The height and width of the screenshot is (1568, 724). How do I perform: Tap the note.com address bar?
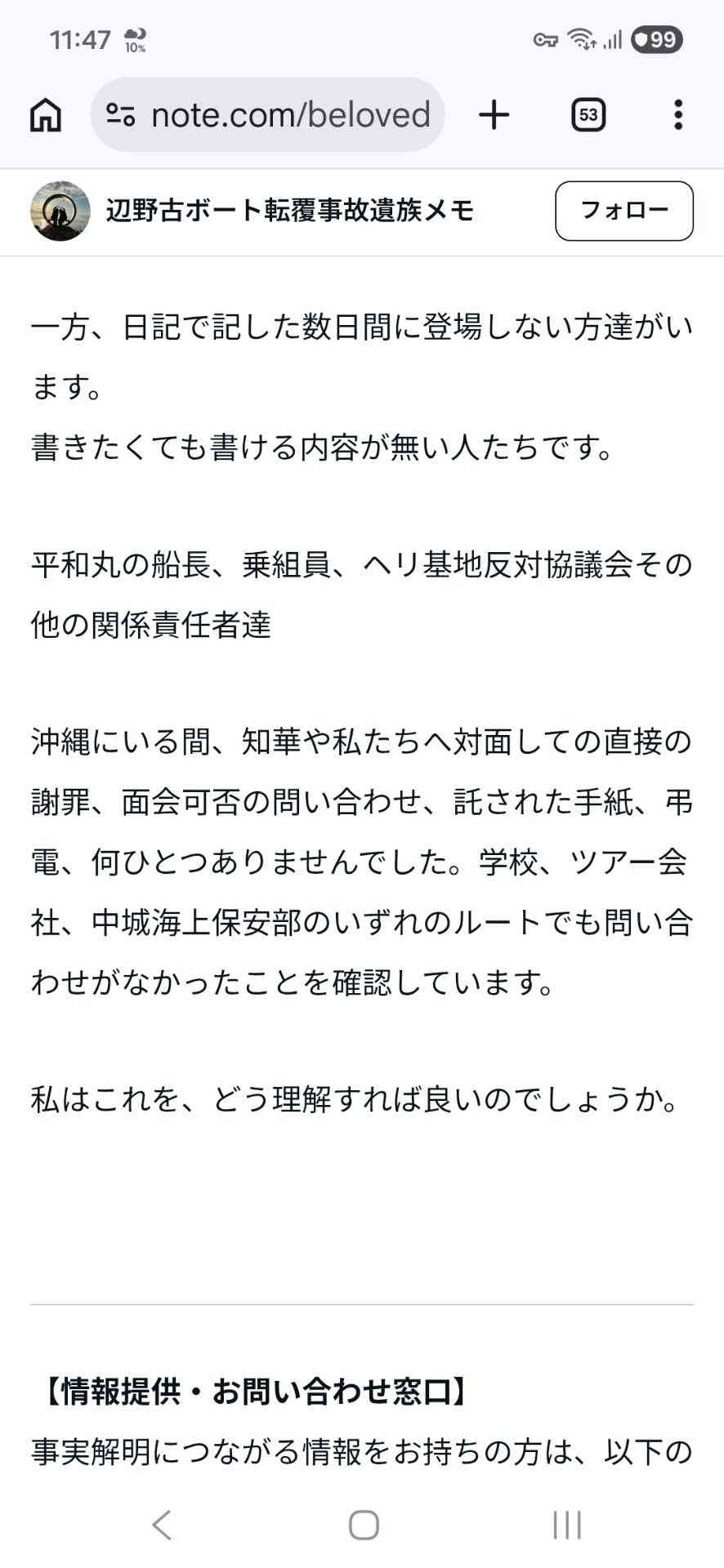pyautogui.click(x=290, y=115)
